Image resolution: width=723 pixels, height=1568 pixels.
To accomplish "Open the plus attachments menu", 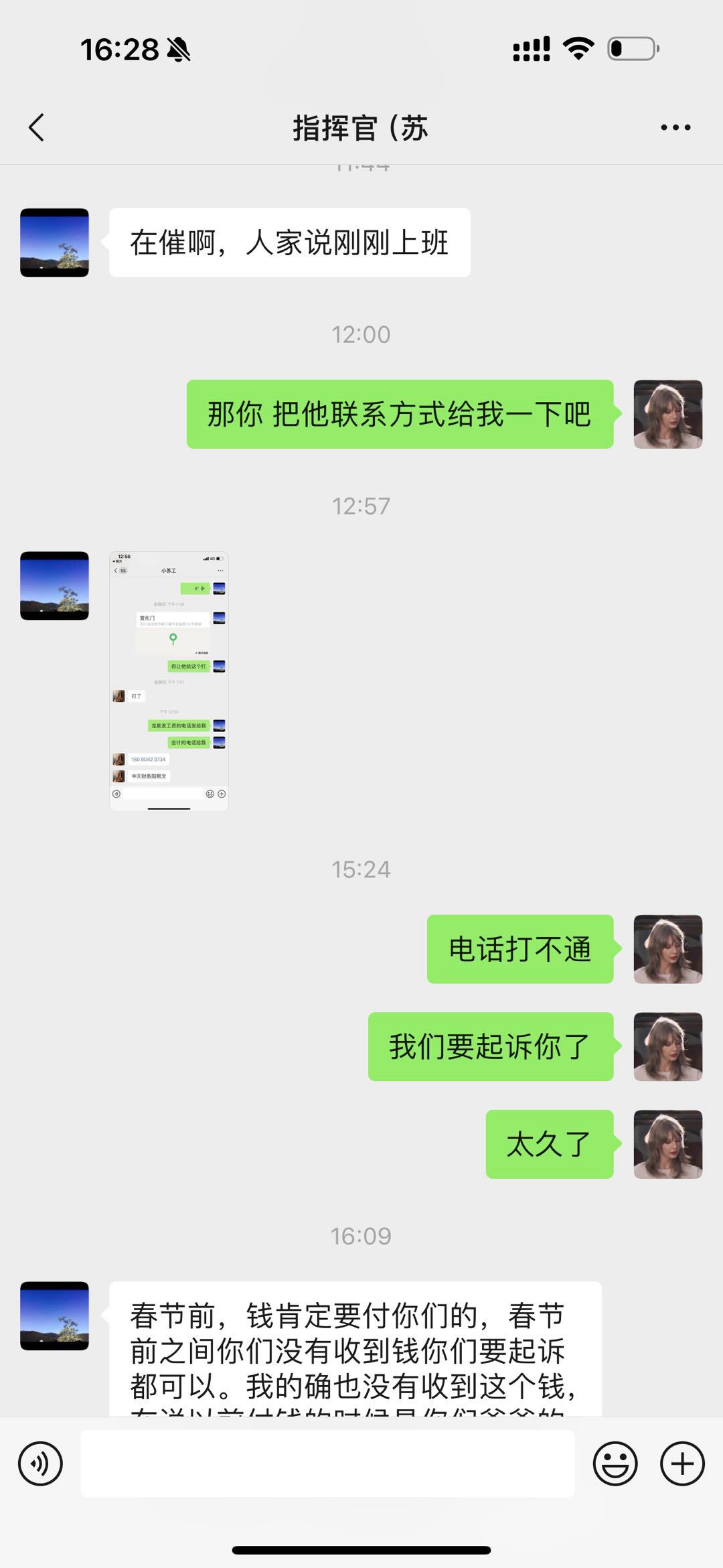I will [x=682, y=1464].
